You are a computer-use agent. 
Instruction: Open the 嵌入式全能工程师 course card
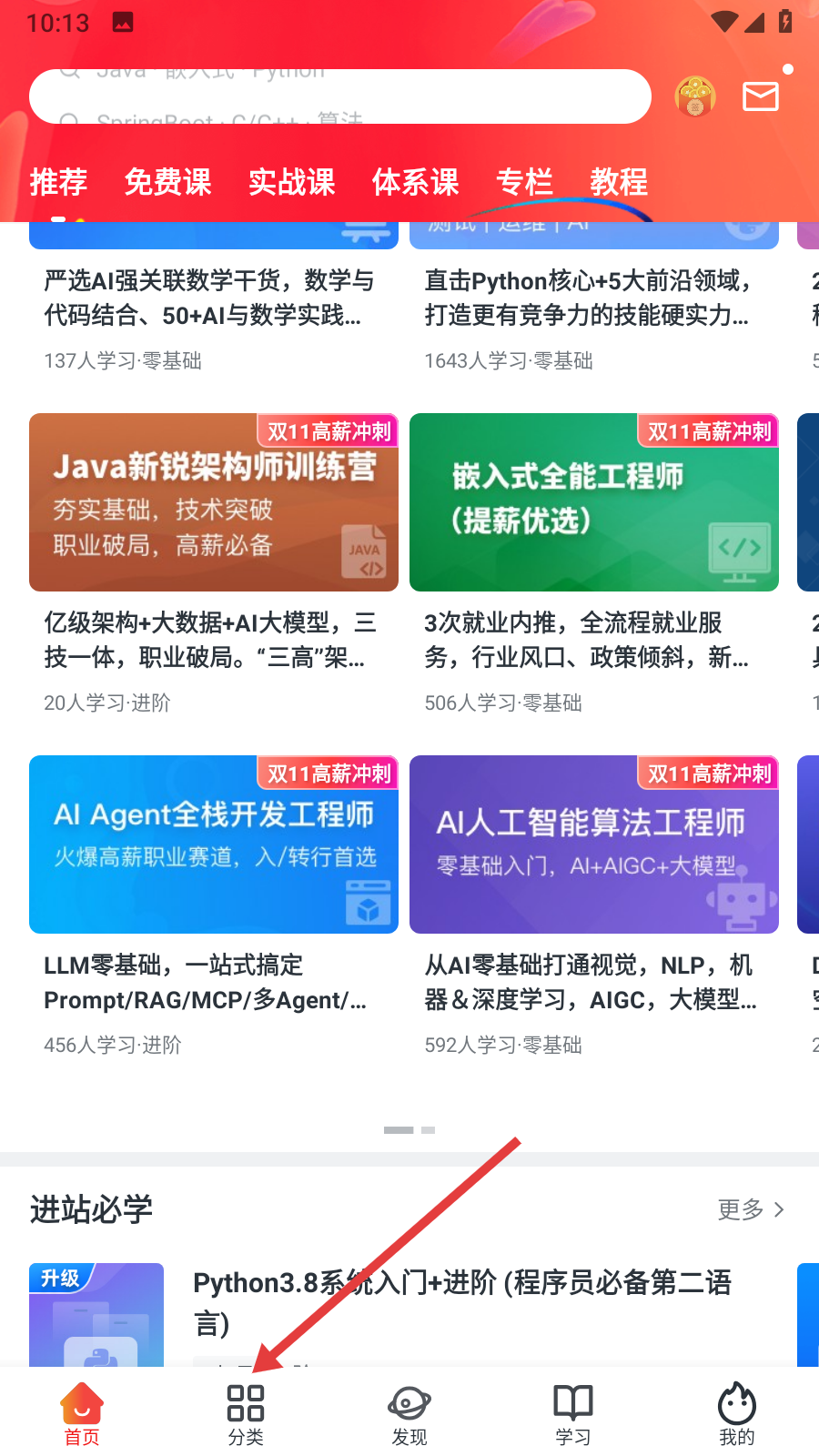point(594,502)
